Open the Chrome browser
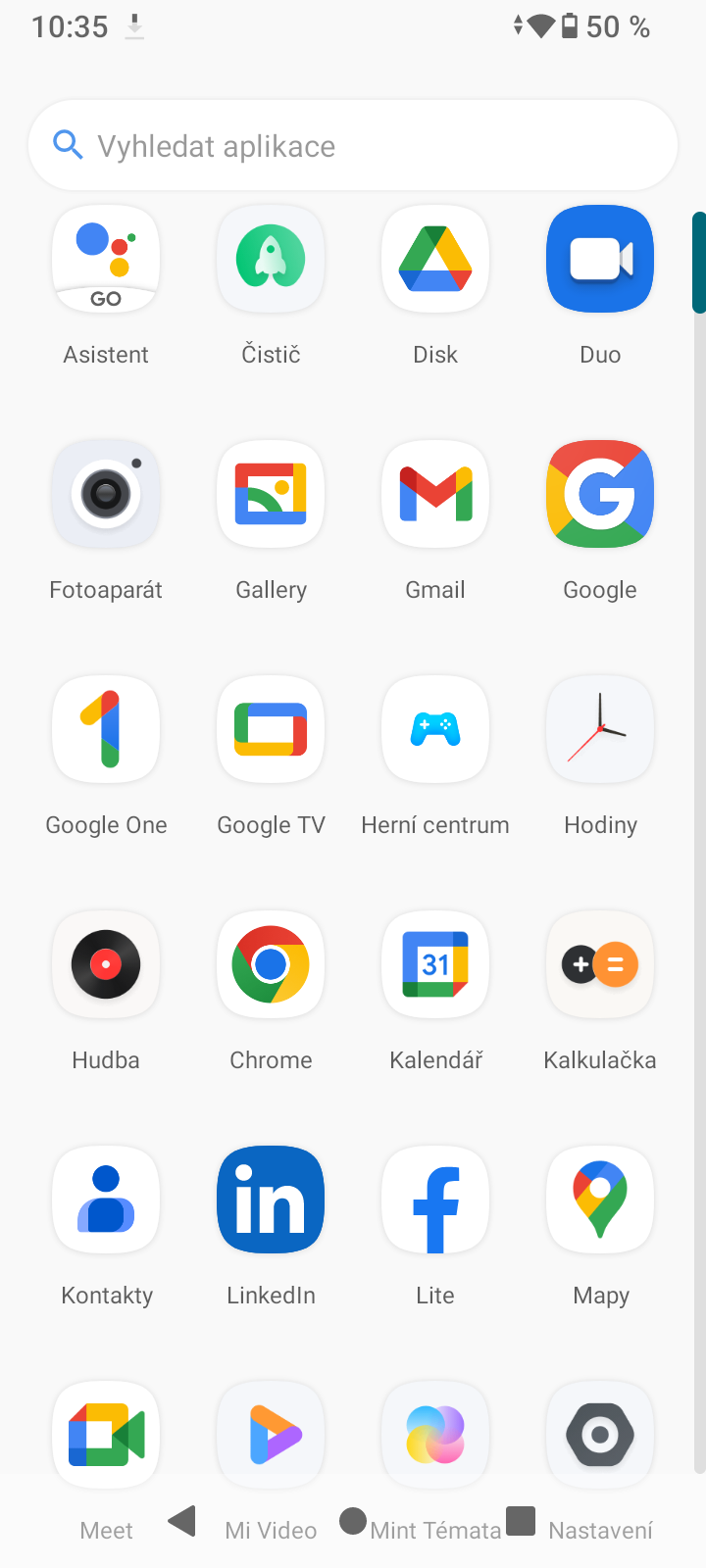The image size is (706, 1568). [271, 965]
